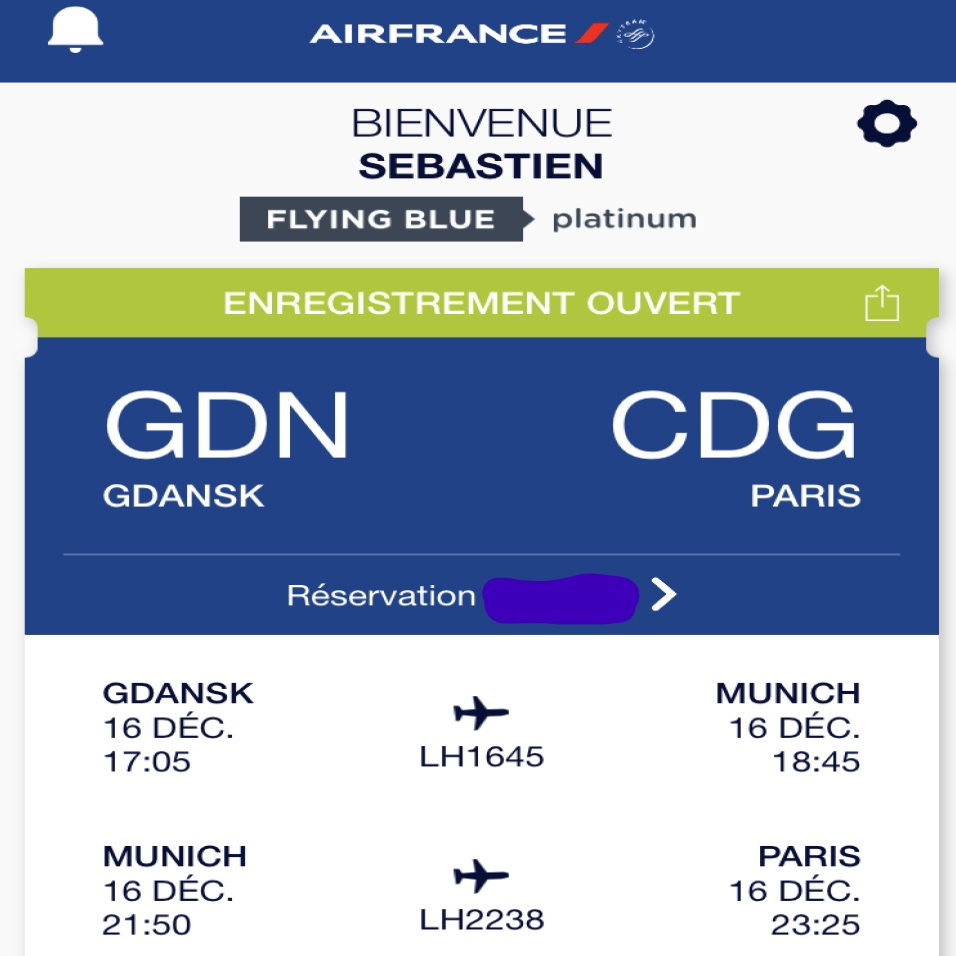This screenshot has height=956, width=956.
Task: Open the Réservation details
Action: (x=482, y=596)
